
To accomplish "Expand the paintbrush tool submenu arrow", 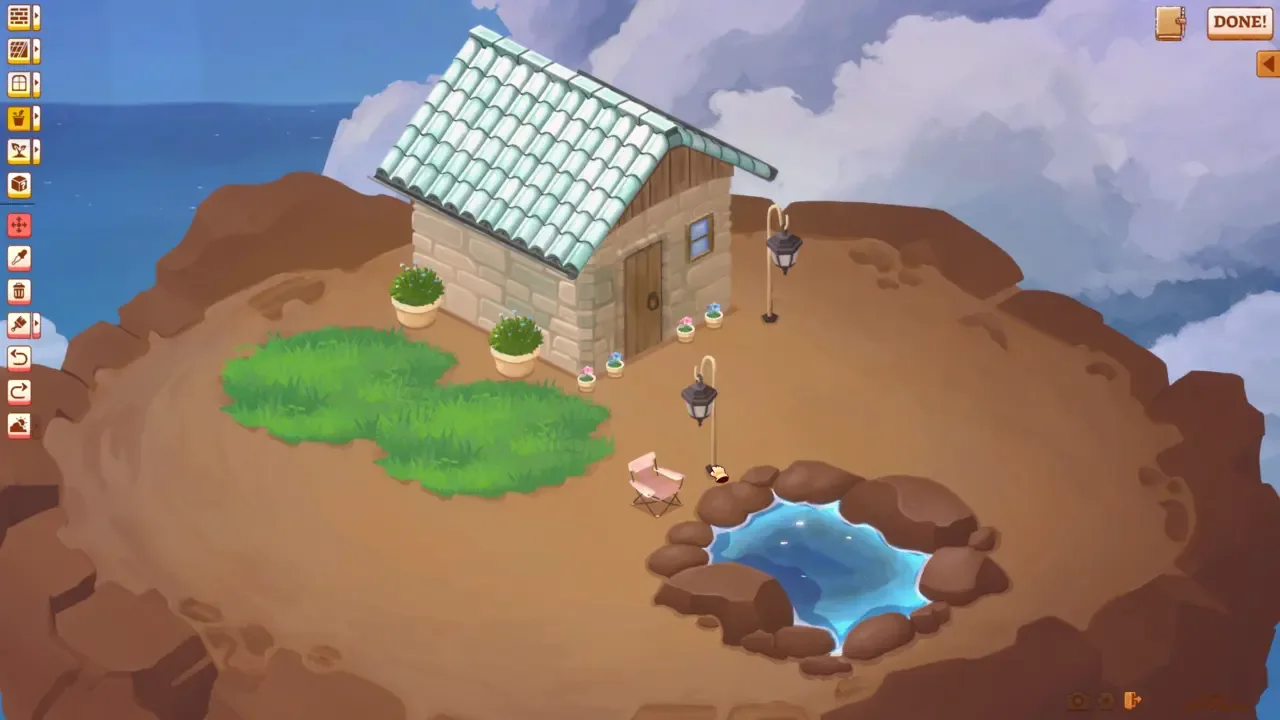I will [37, 325].
